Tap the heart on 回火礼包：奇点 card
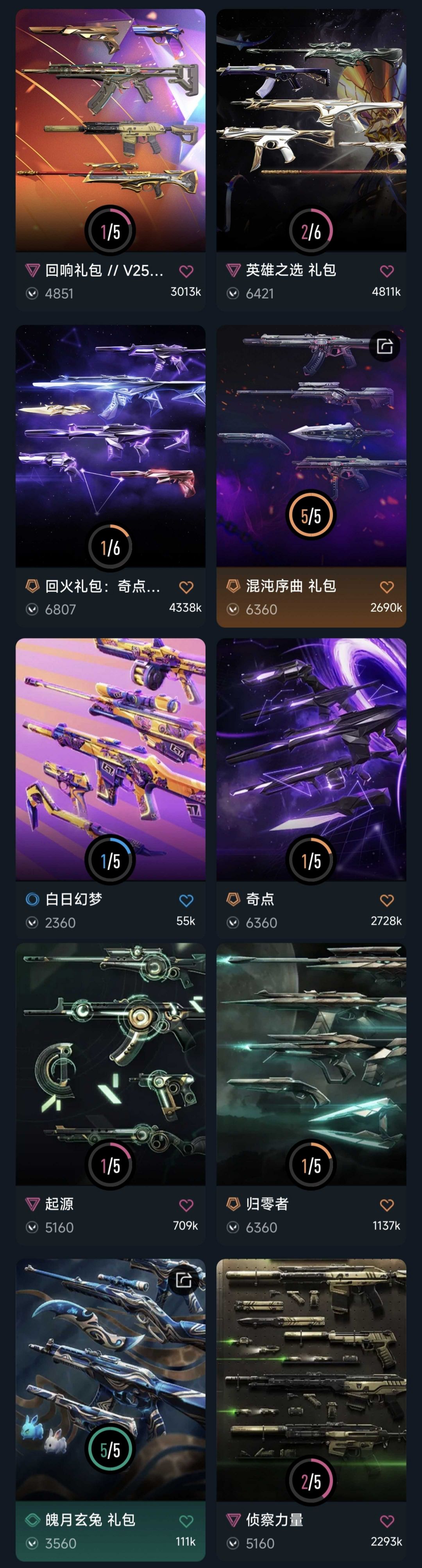The width and height of the screenshot is (422, 1568). [186, 587]
